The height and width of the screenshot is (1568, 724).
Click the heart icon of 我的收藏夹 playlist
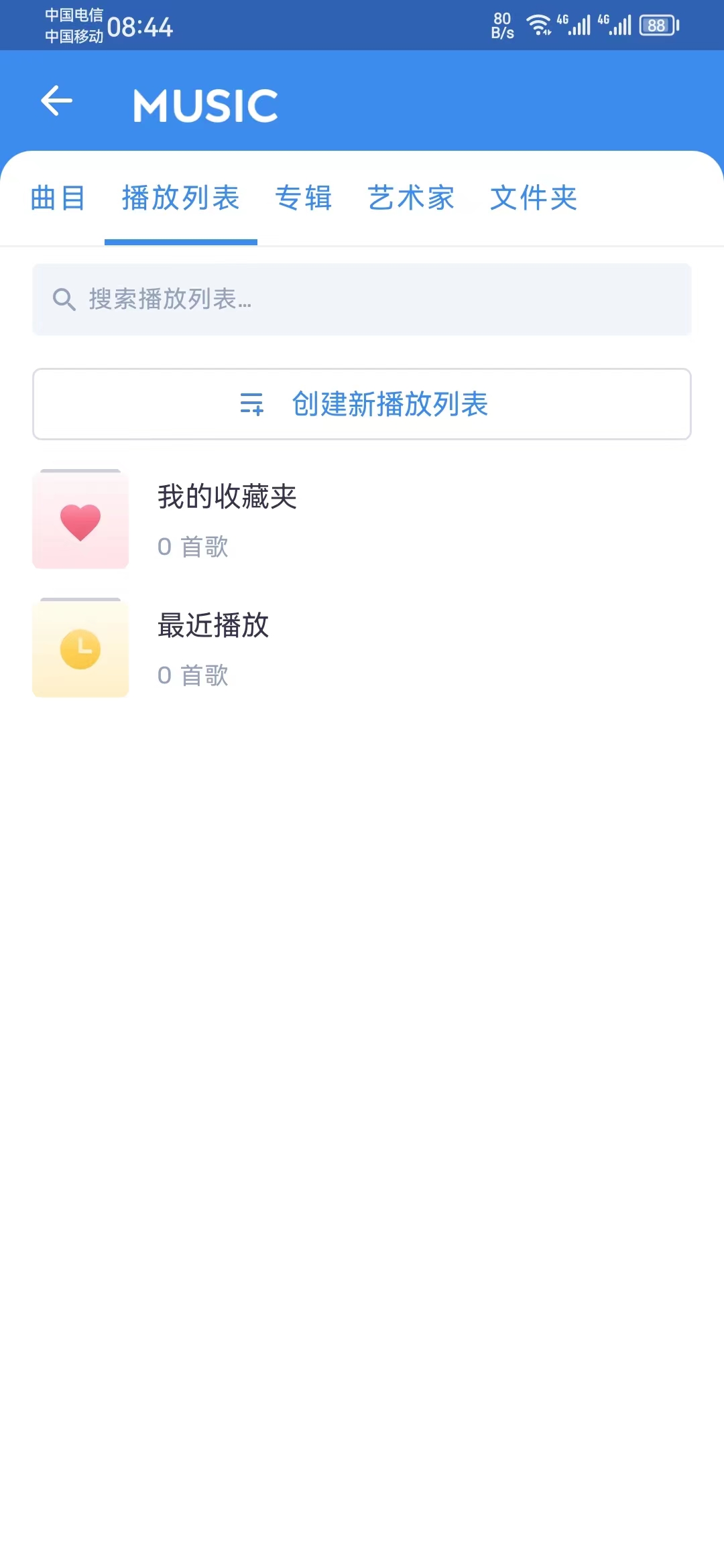point(80,519)
